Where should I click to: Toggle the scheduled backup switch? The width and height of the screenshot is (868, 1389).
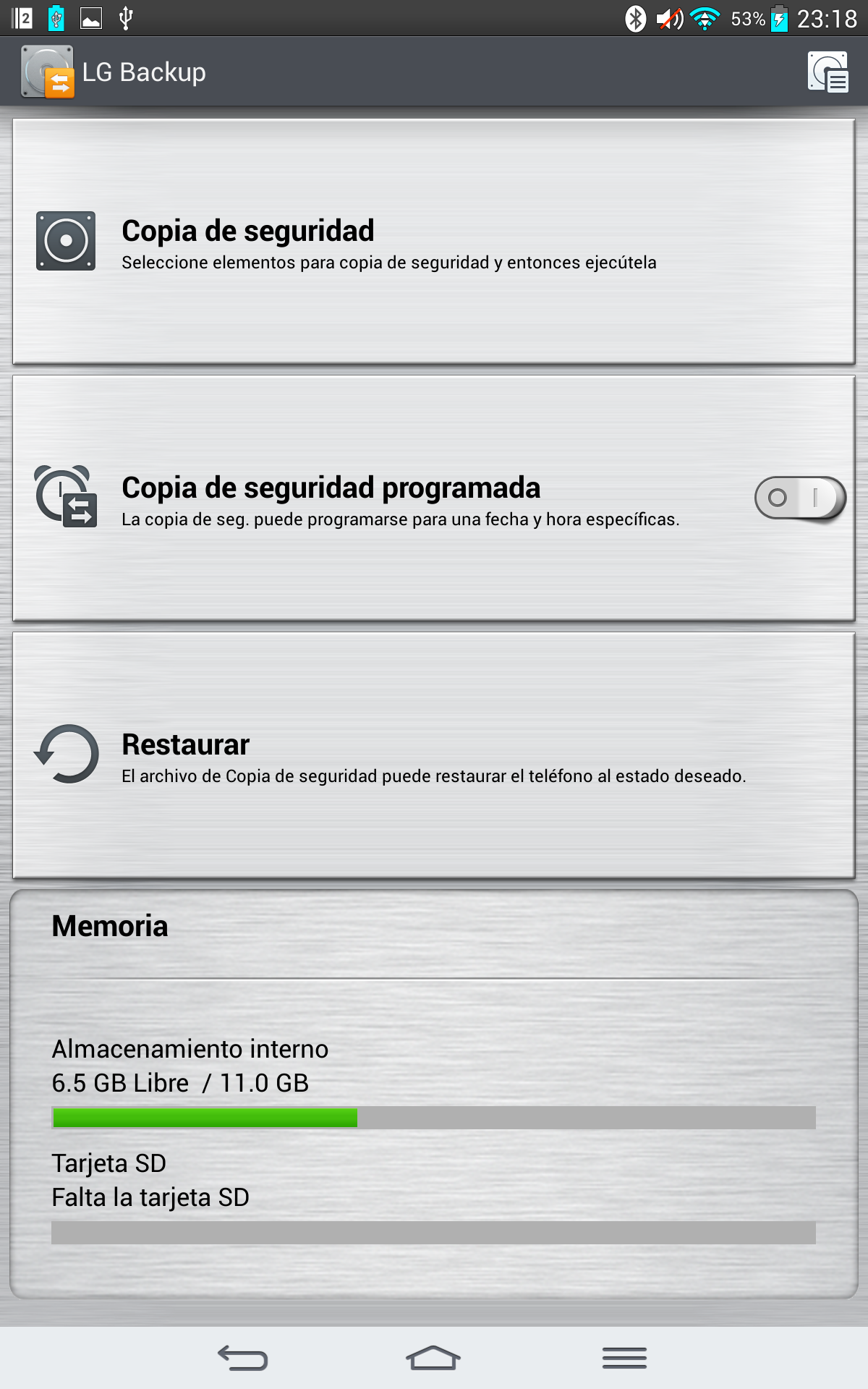pos(800,498)
